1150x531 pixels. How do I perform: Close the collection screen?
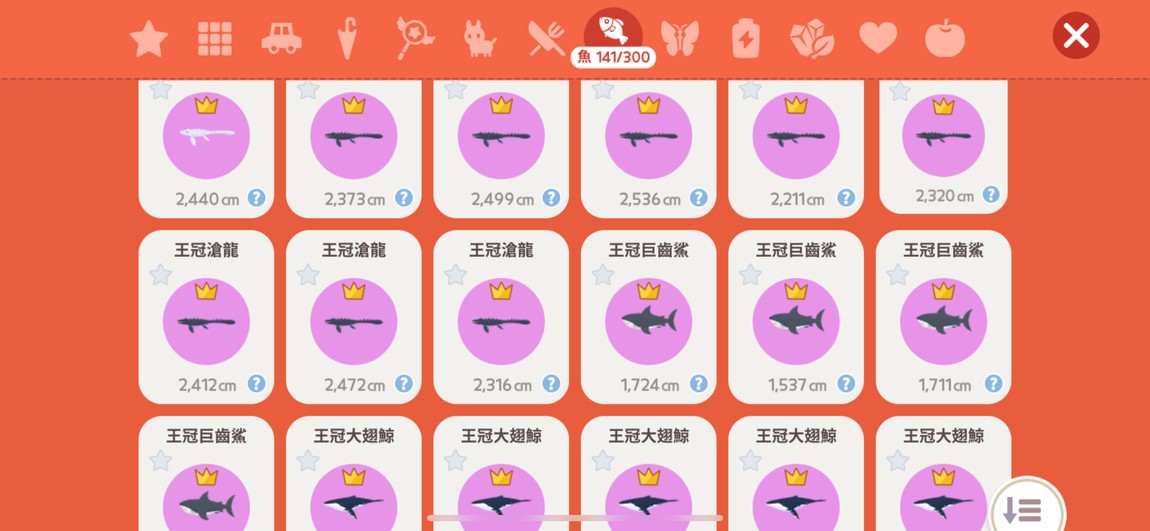1075,36
